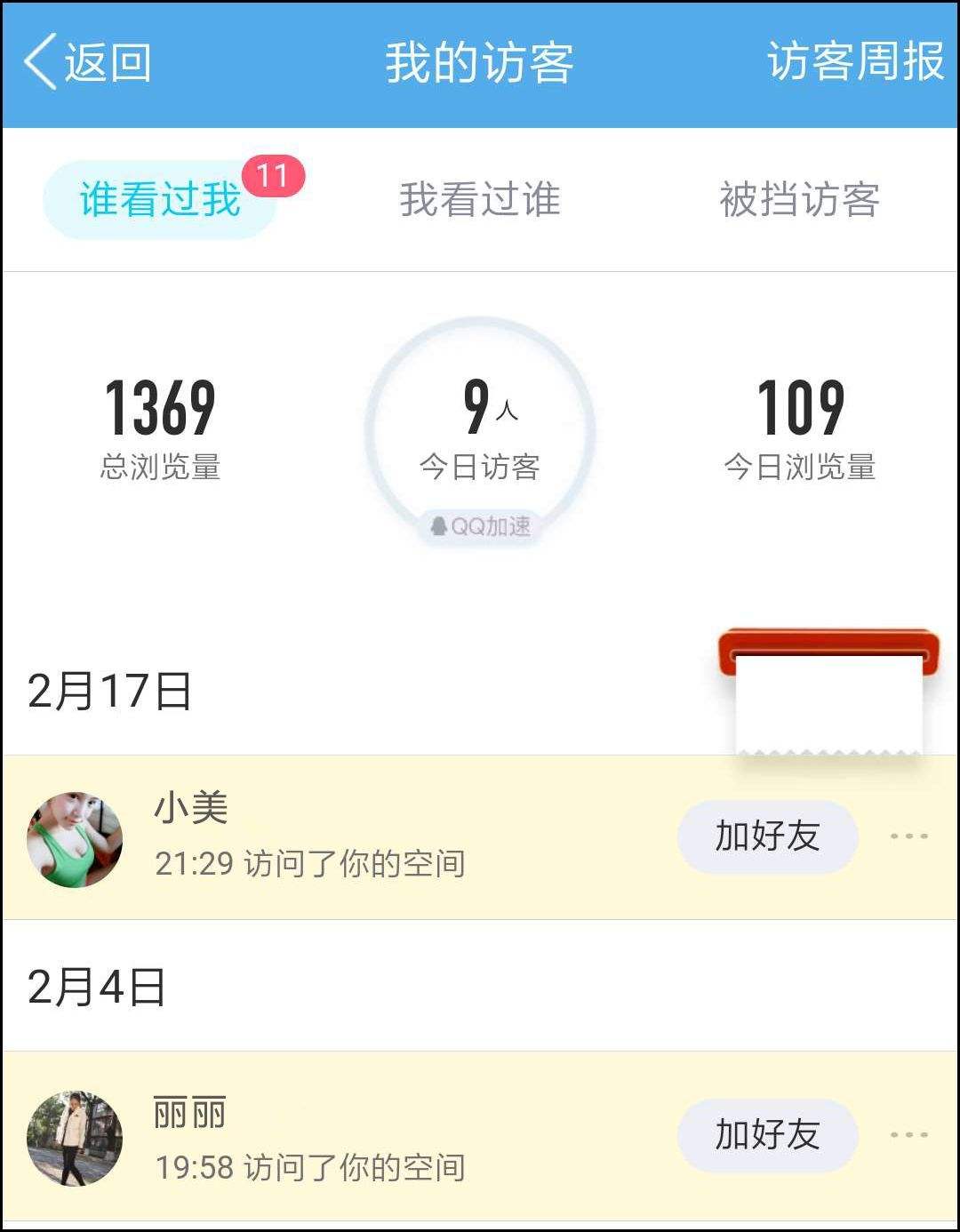Open the QQ加速 speed-up feature
Image resolution: width=960 pixels, height=1232 pixels.
481,525
